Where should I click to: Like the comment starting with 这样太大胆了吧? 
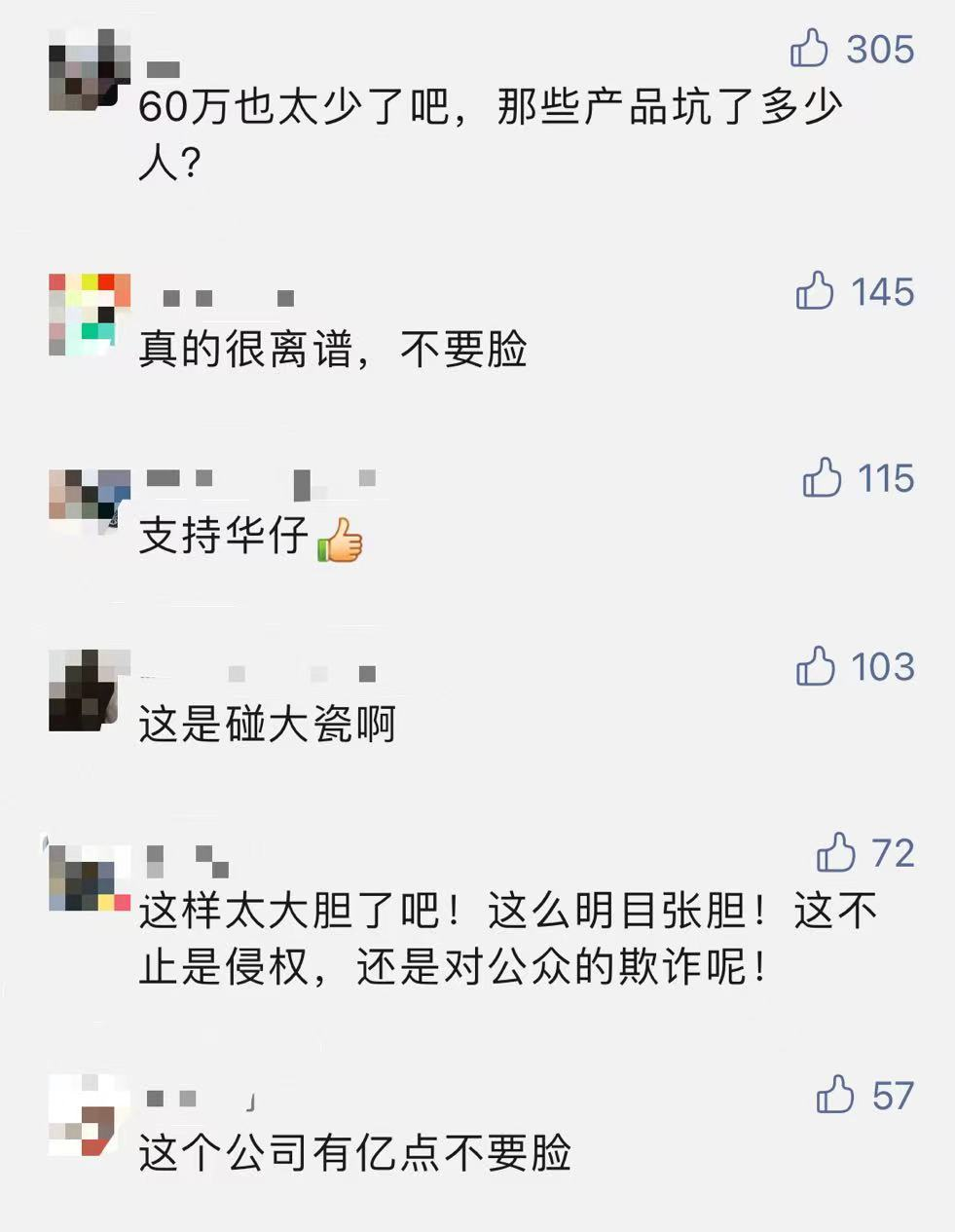click(835, 852)
